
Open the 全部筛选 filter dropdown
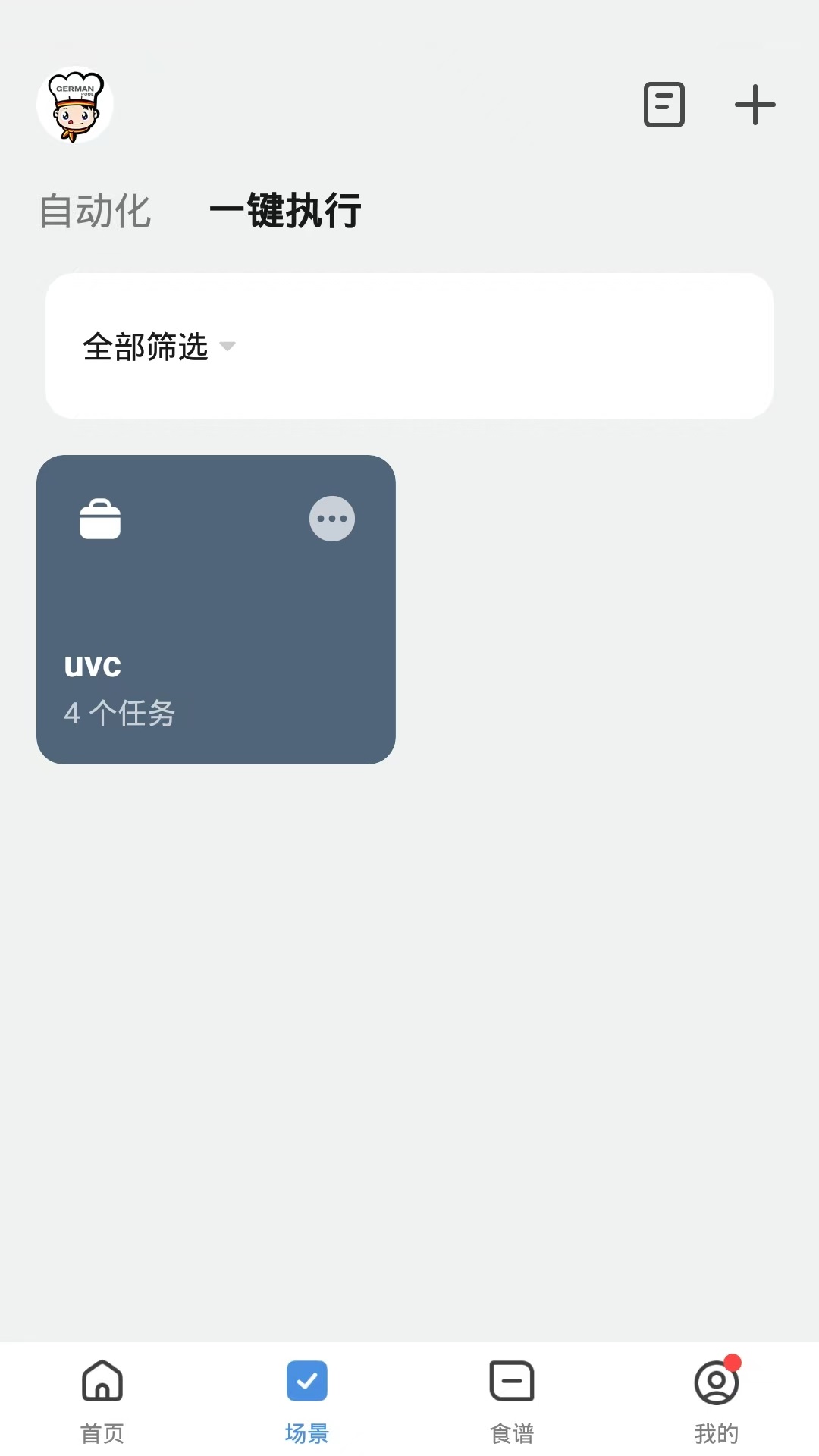(146, 347)
